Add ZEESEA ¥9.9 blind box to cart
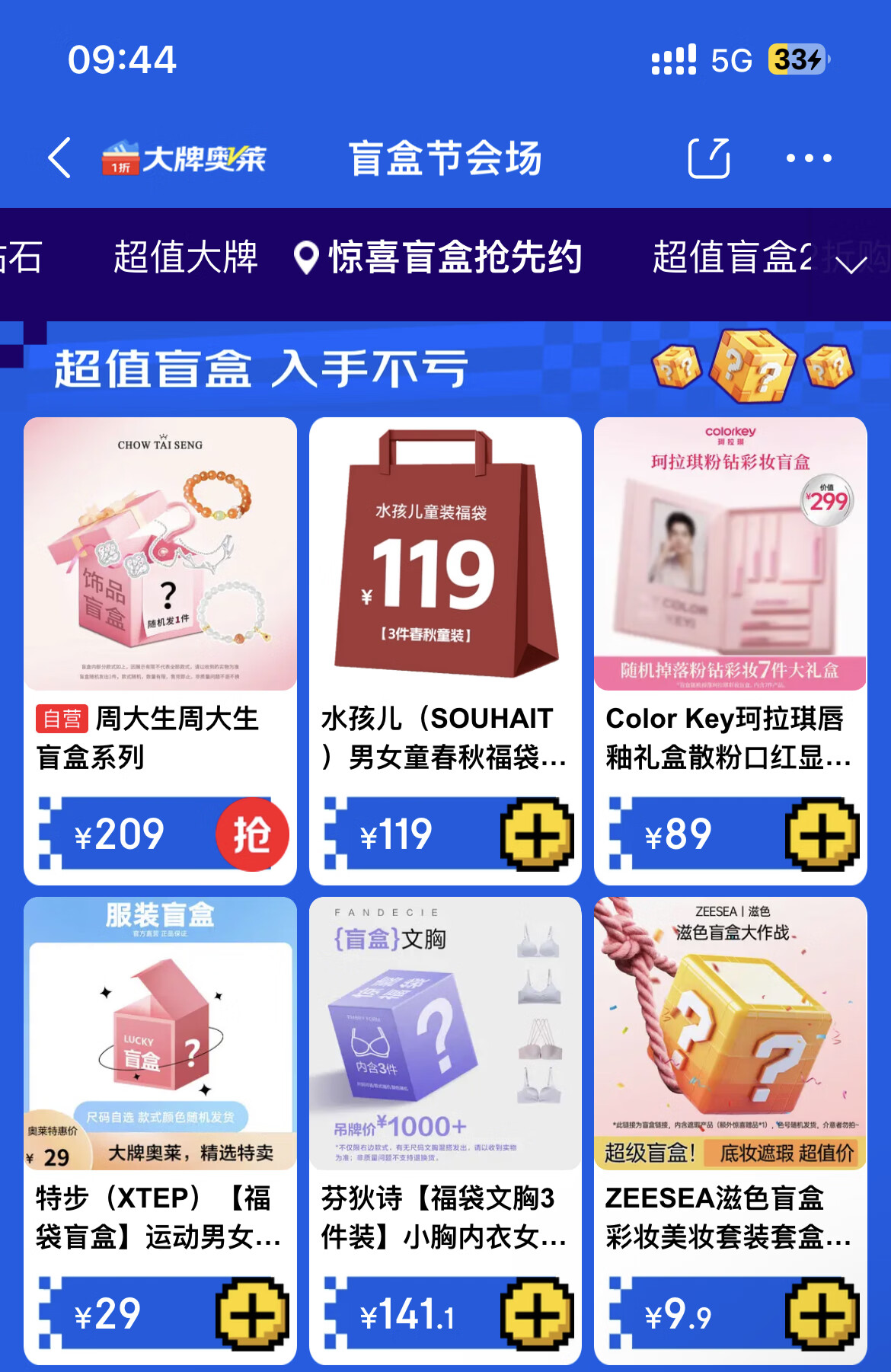The height and width of the screenshot is (1372, 891). 822,1314
